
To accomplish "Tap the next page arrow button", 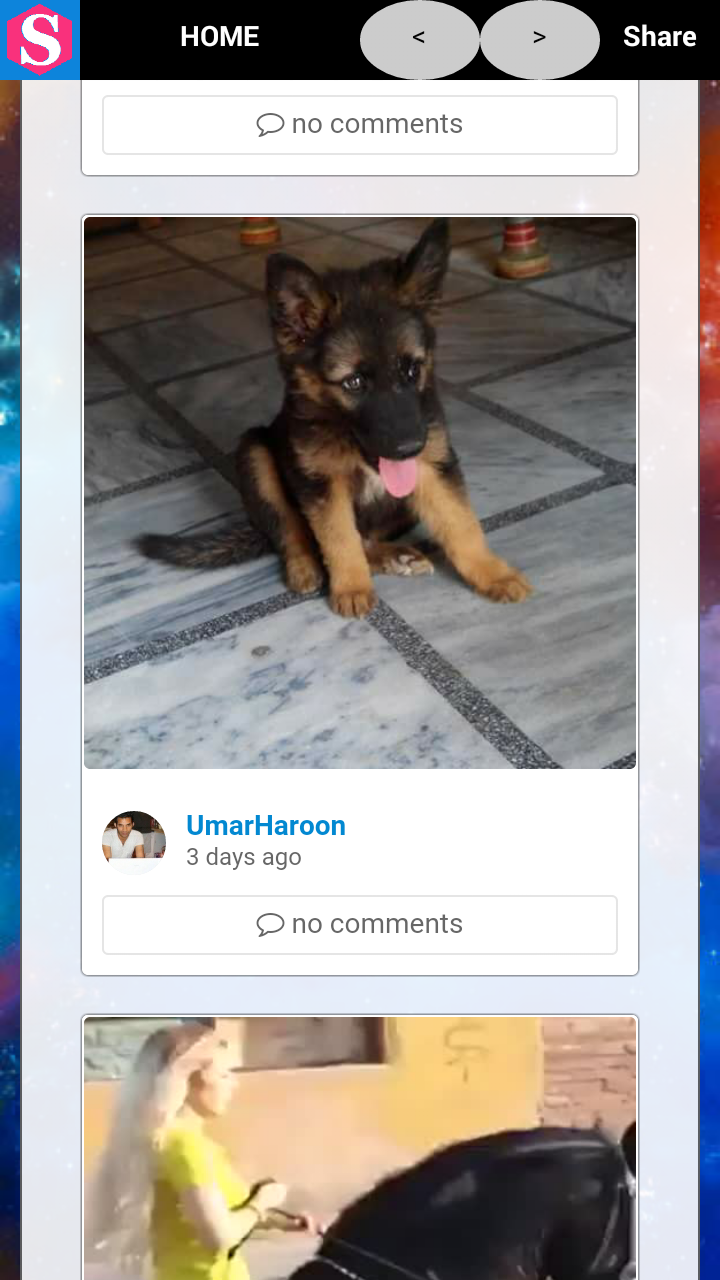I will [x=539, y=39].
